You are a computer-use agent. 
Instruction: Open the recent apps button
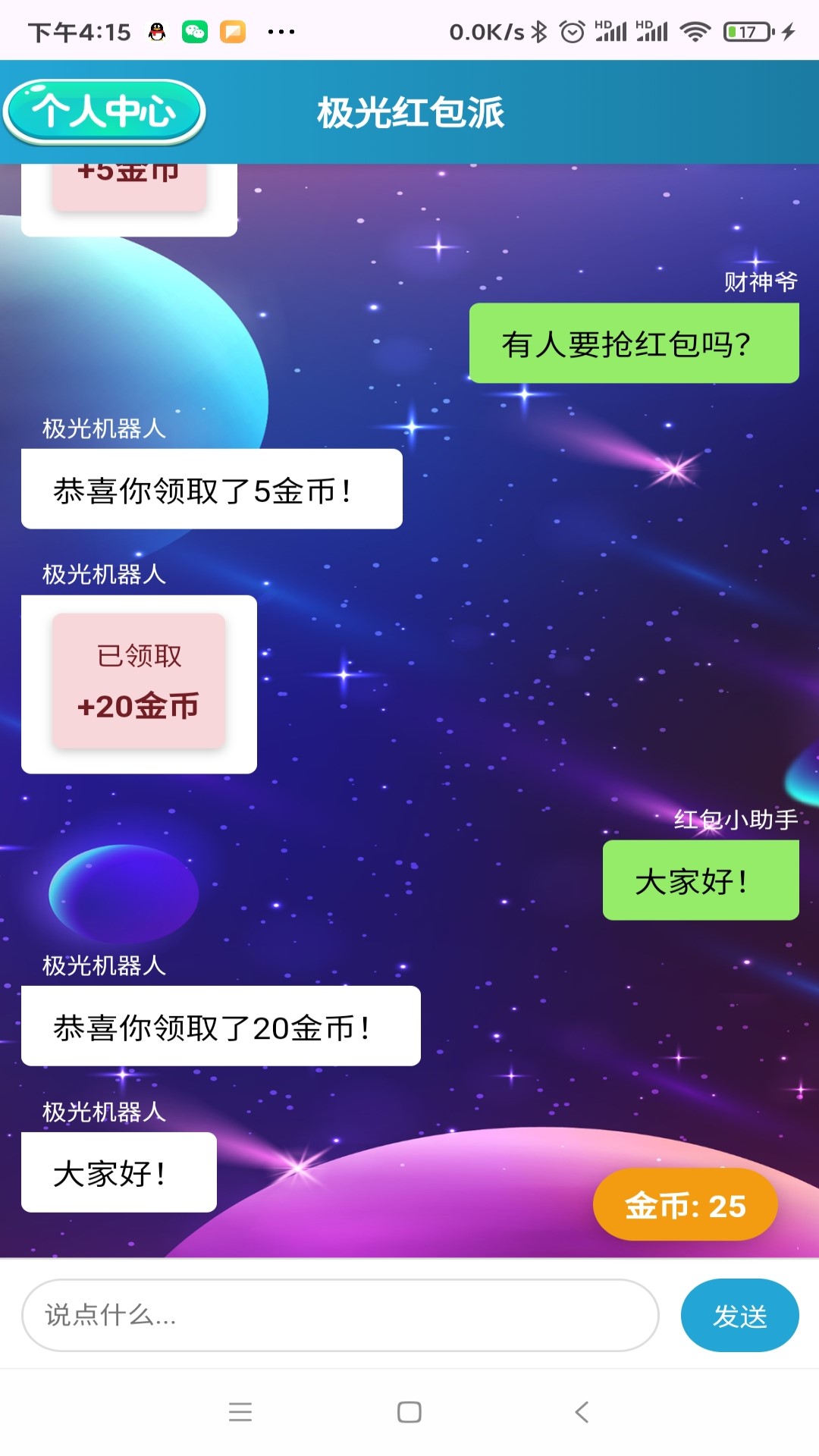241,1413
